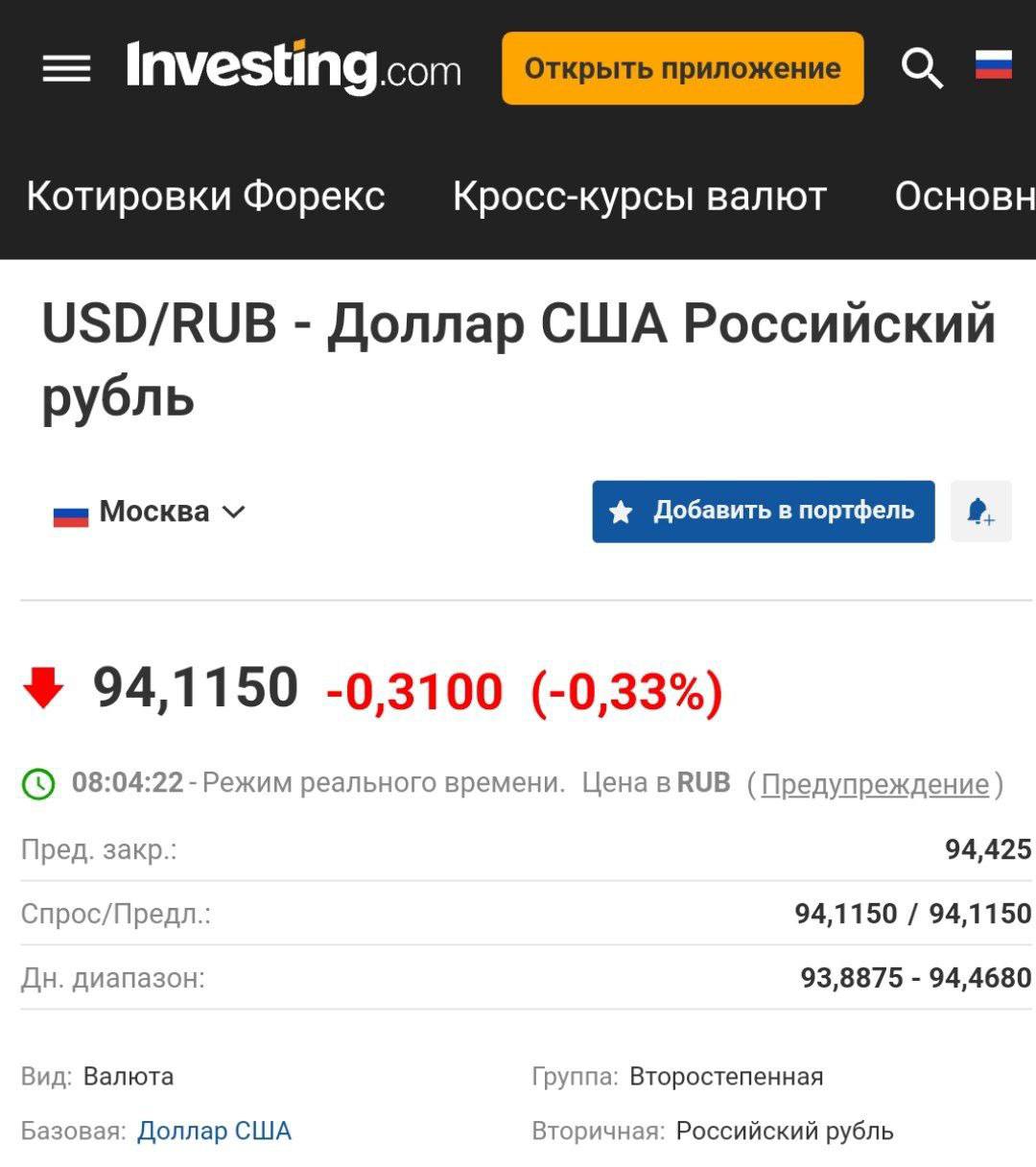
Task: Follow the Доллар США base currency link
Action: tap(214, 1131)
